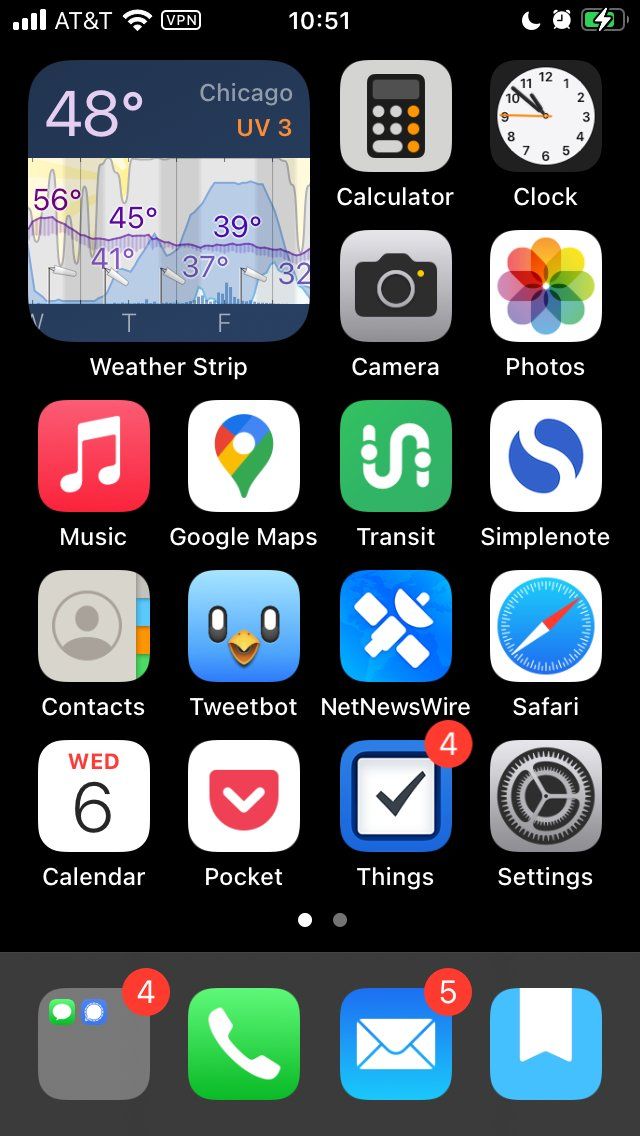Open the Transit app
Screen dimensions: 640x1136
396,456
